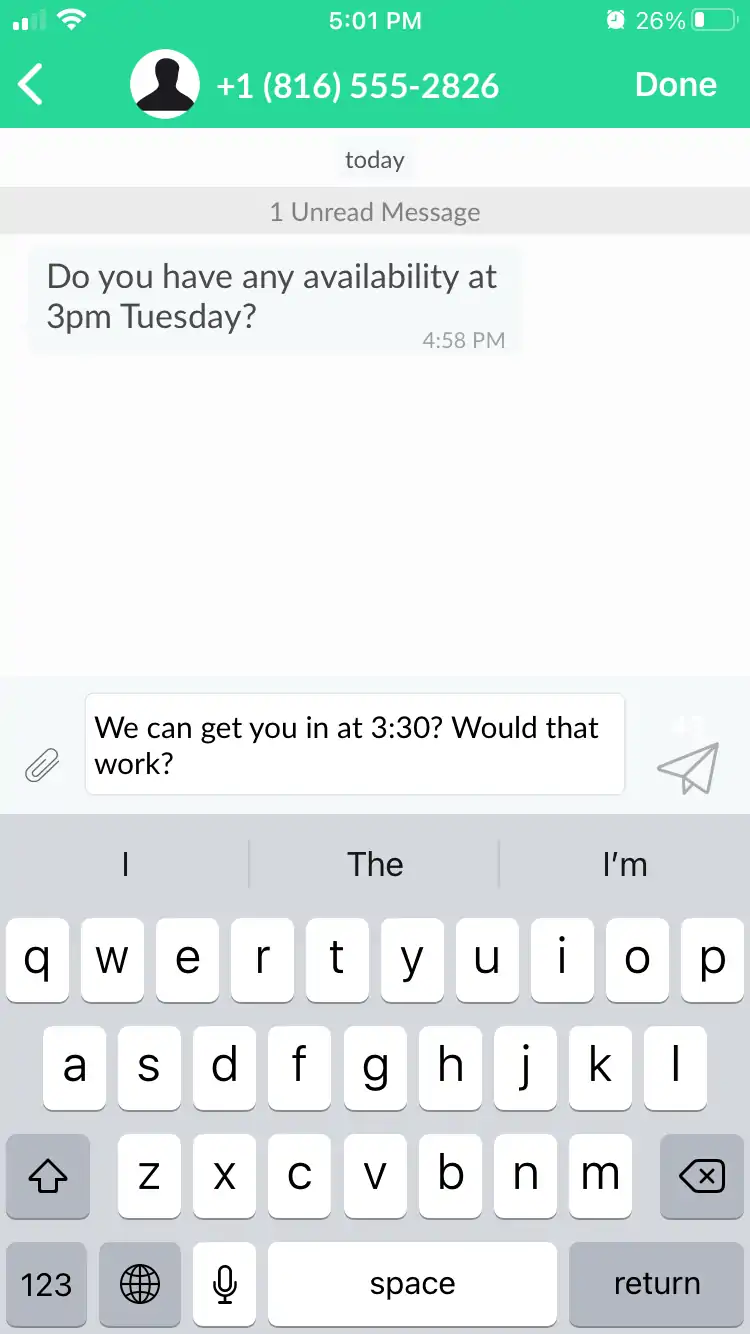Send the message with the paper plane
The height and width of the screenshot is (1334, 750).
[x=688, y=768]
